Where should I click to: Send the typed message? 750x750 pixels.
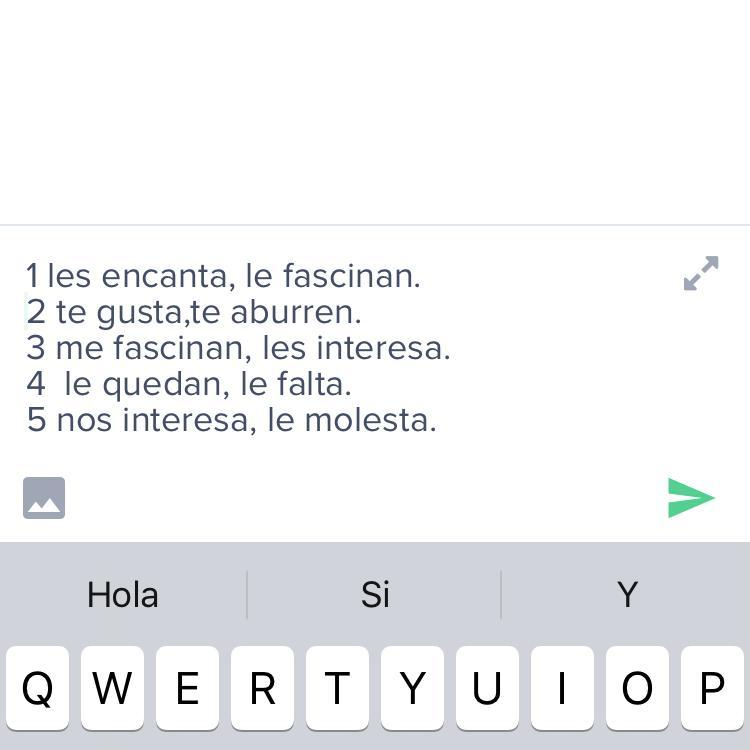point(691,497)
